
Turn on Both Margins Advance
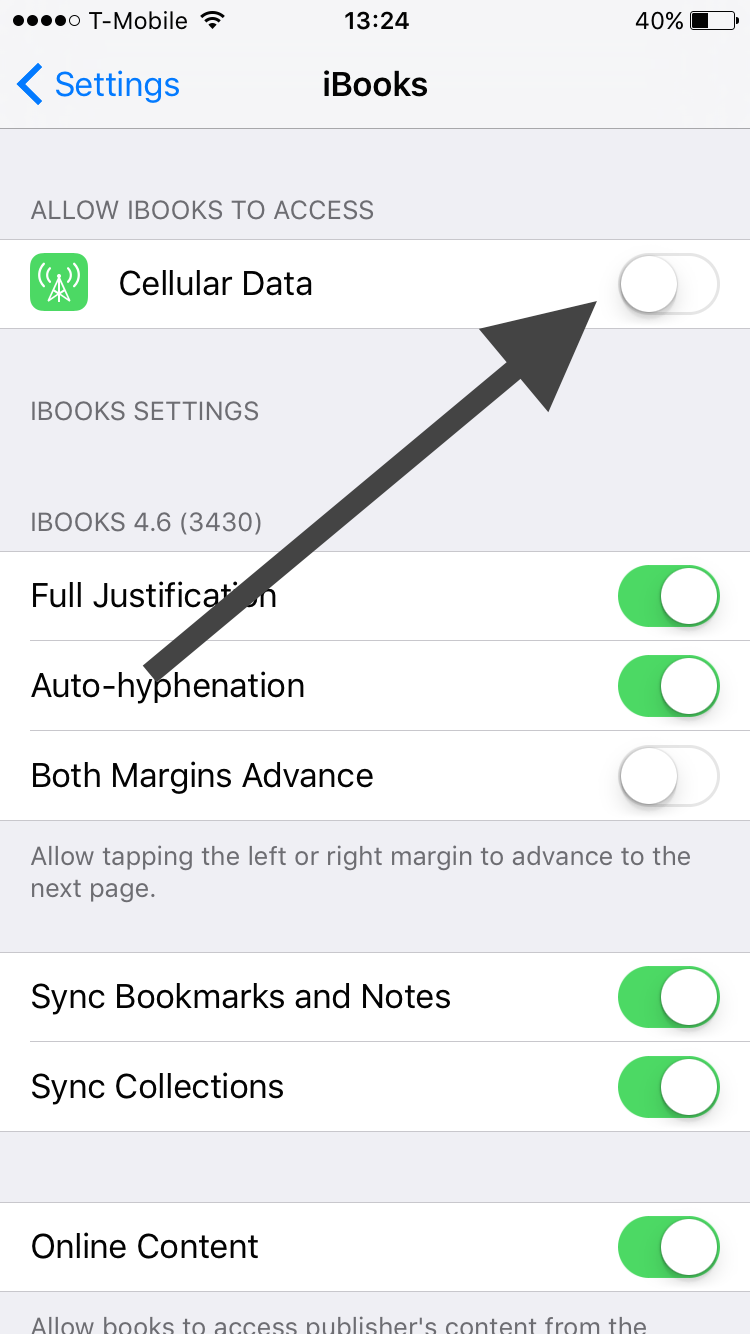coord(668,776)
